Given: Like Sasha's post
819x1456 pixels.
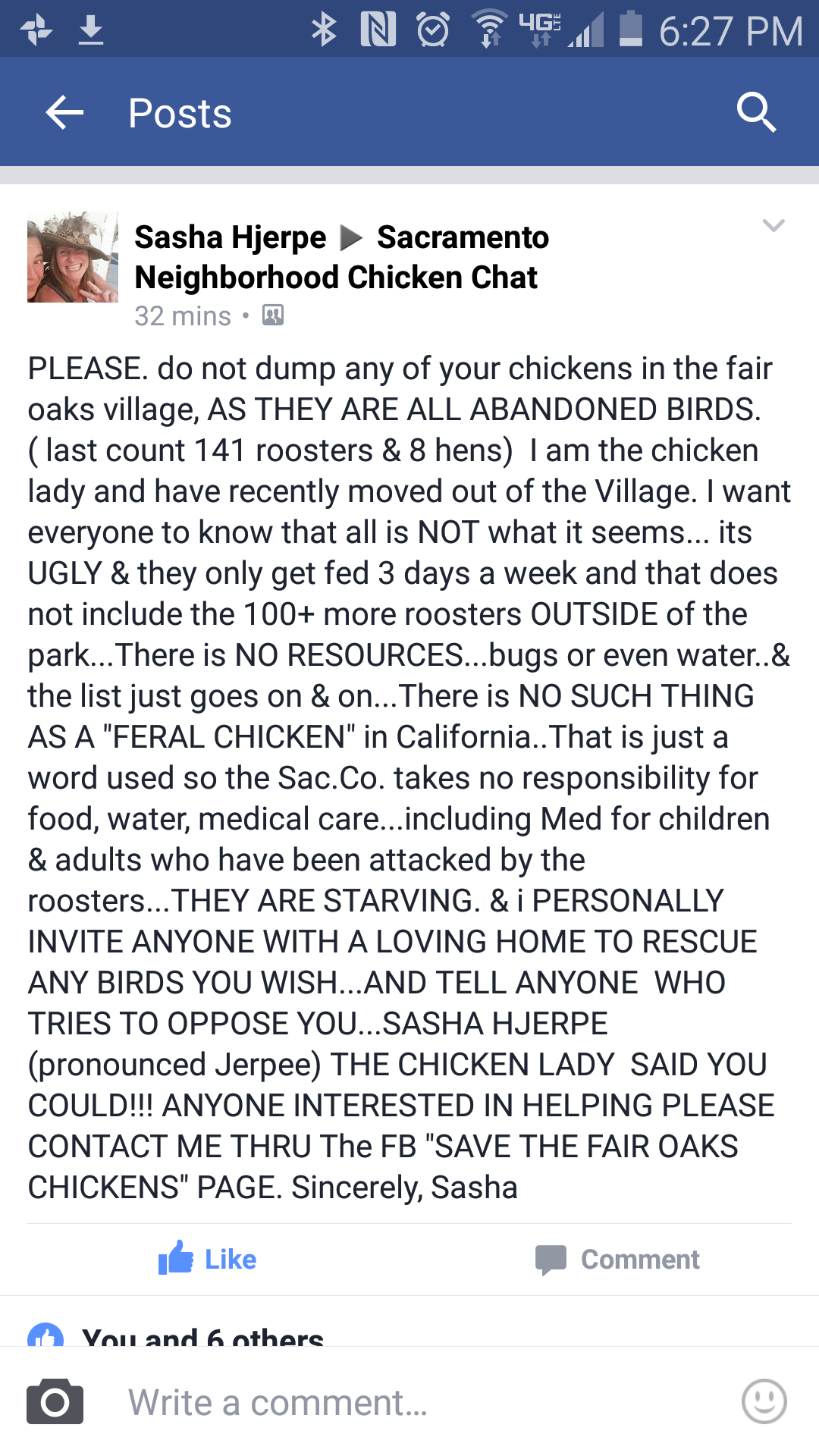Looking at the screenshot, I should click(x=208, y=1259).
